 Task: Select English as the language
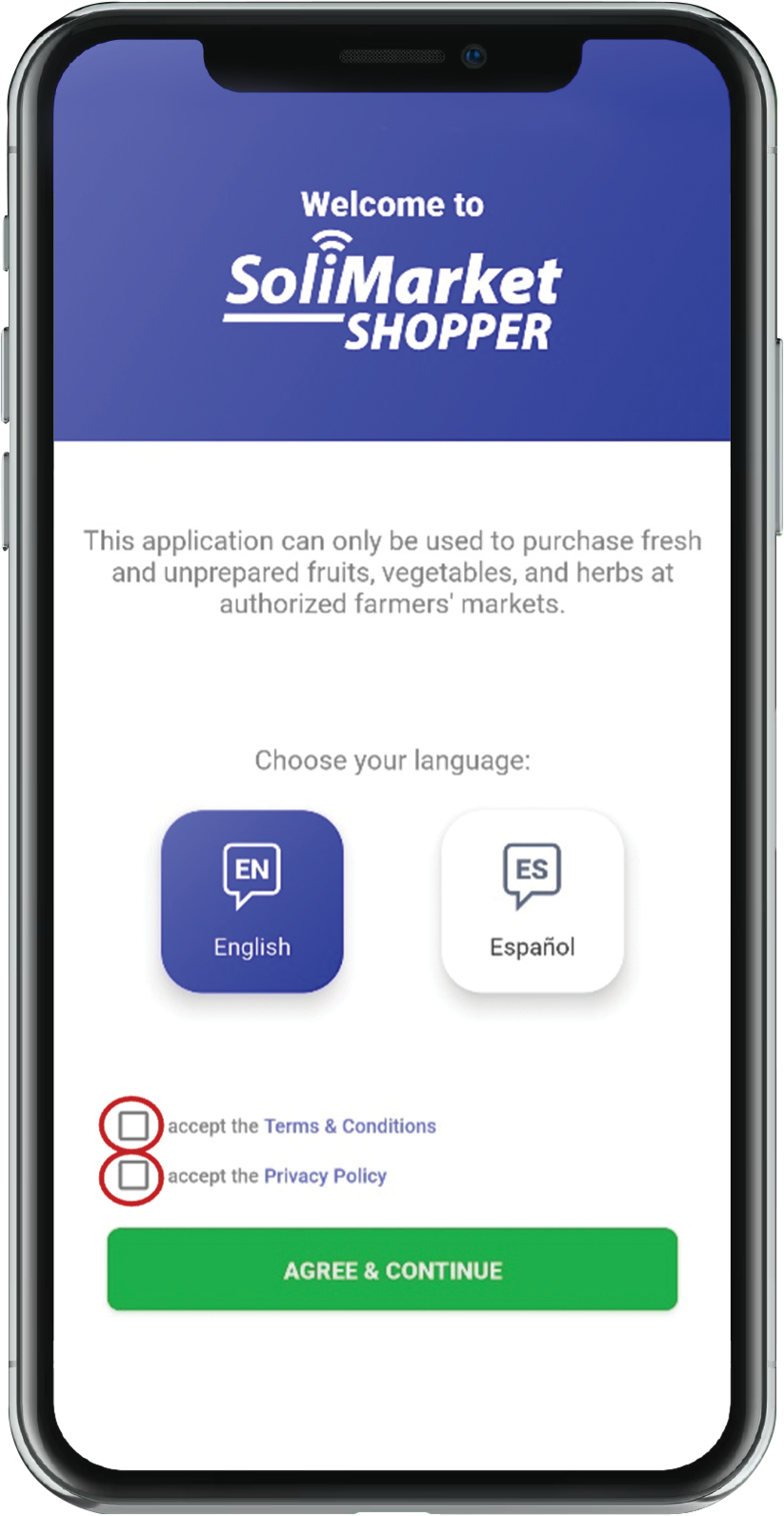(251, 900)
